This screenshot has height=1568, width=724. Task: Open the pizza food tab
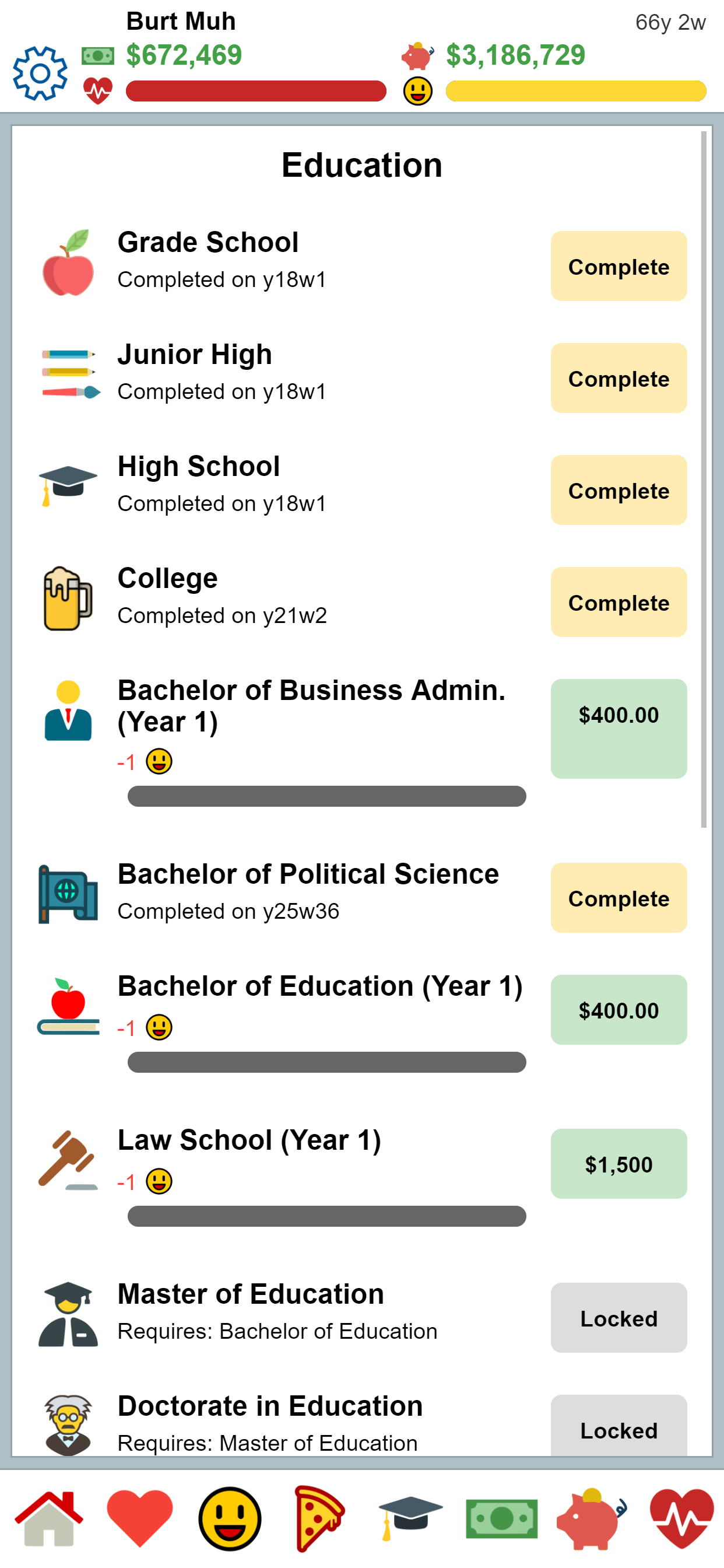pos(319,1518)
